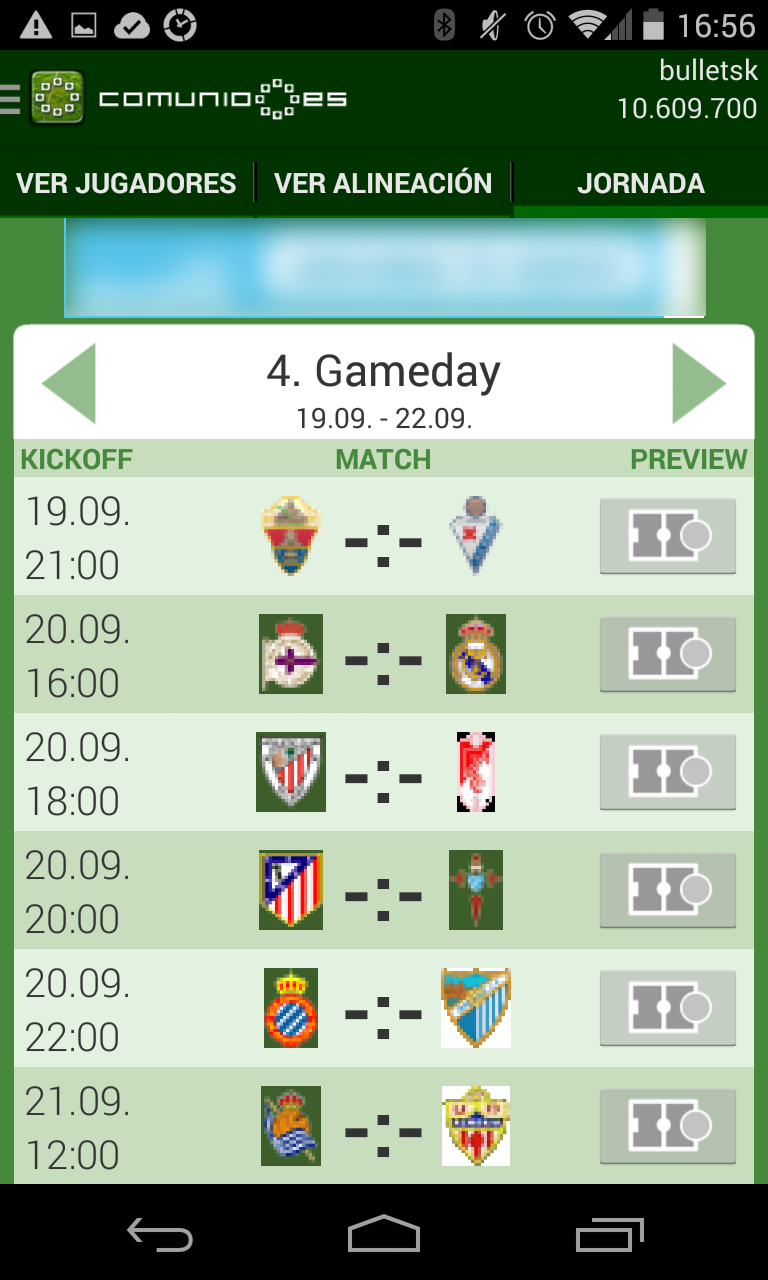Switch to the Ver Jugadores tab
This screenshot has height=1280, width=768.
127,184
